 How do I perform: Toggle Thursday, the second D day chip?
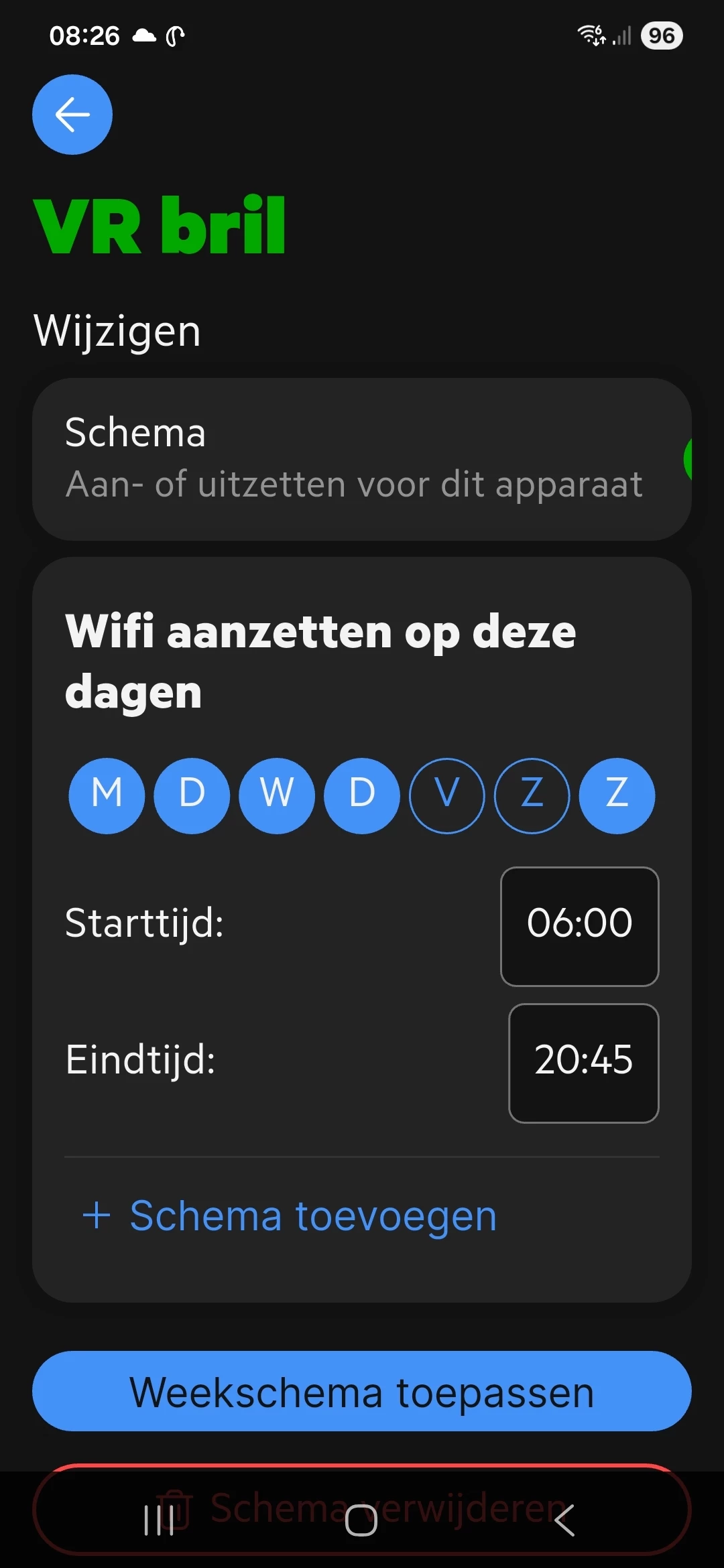[x=362, y=795]
